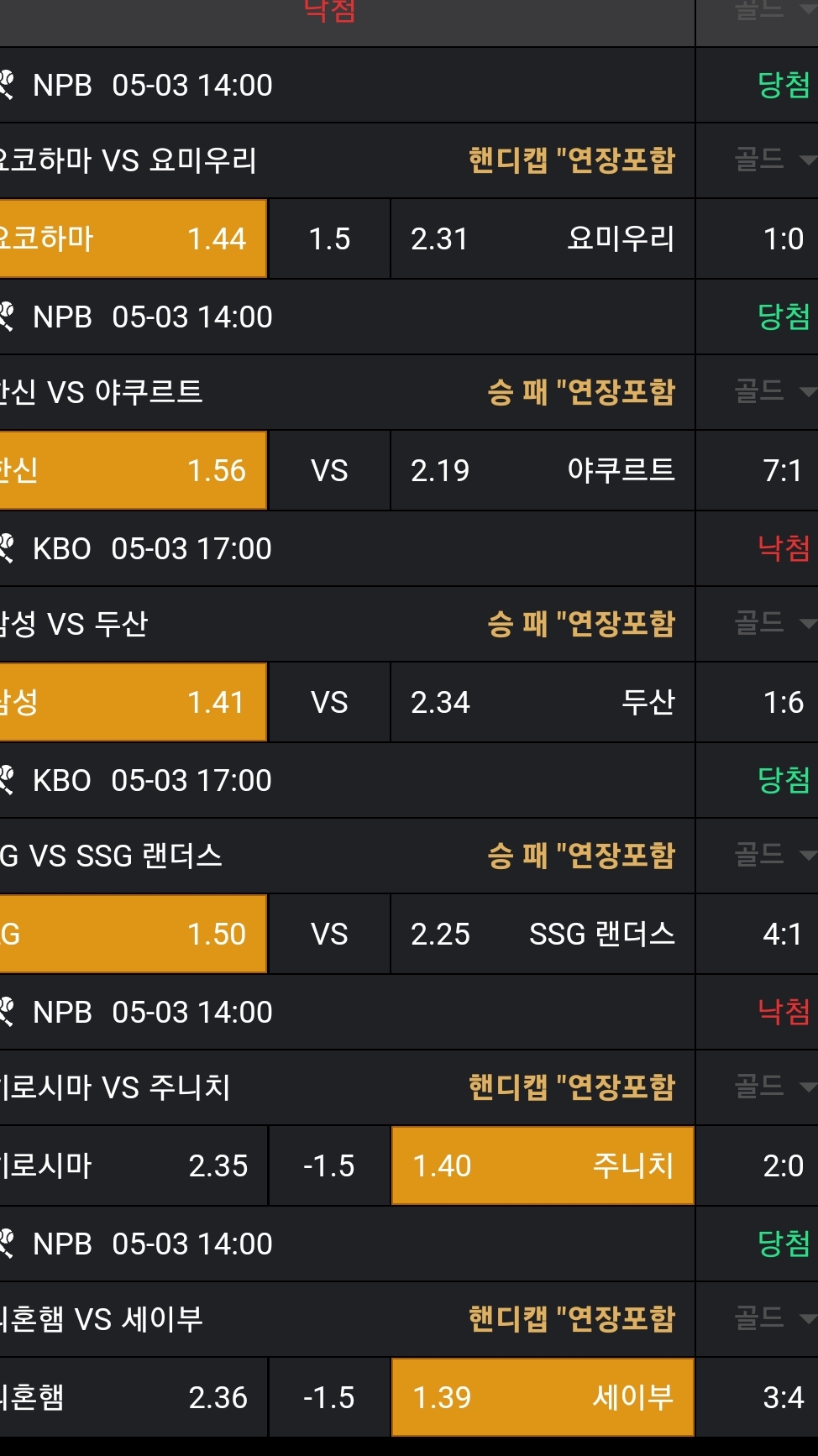
Task: Choose the 2.36 handicap odds cell
Action: point(133,1397)
